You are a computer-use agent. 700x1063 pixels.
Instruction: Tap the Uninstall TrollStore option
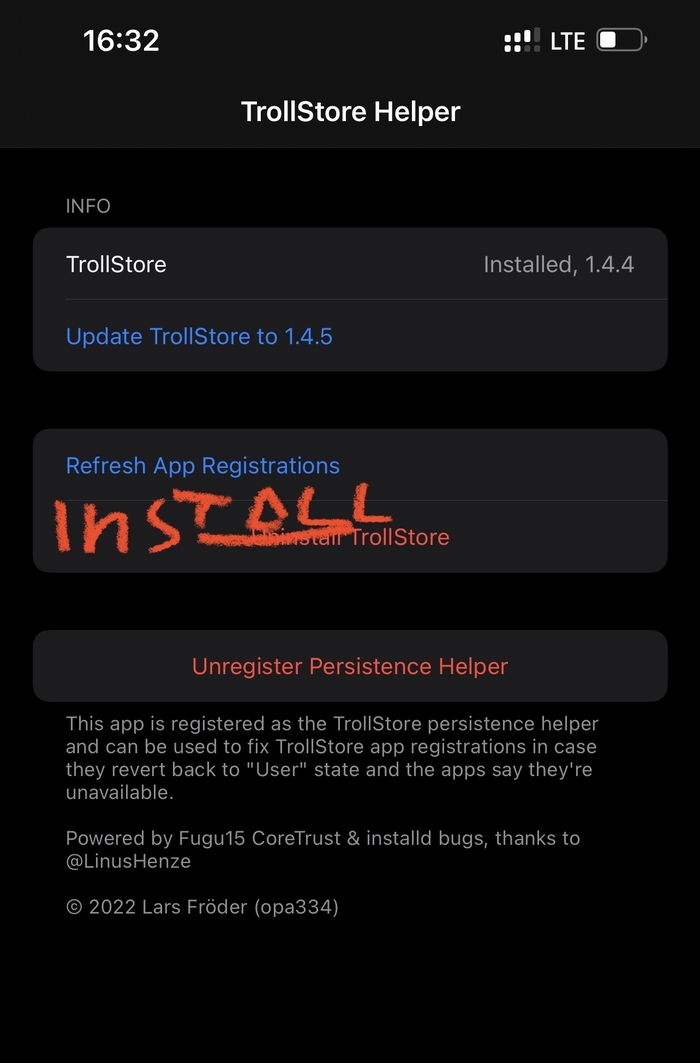(350, 538)
